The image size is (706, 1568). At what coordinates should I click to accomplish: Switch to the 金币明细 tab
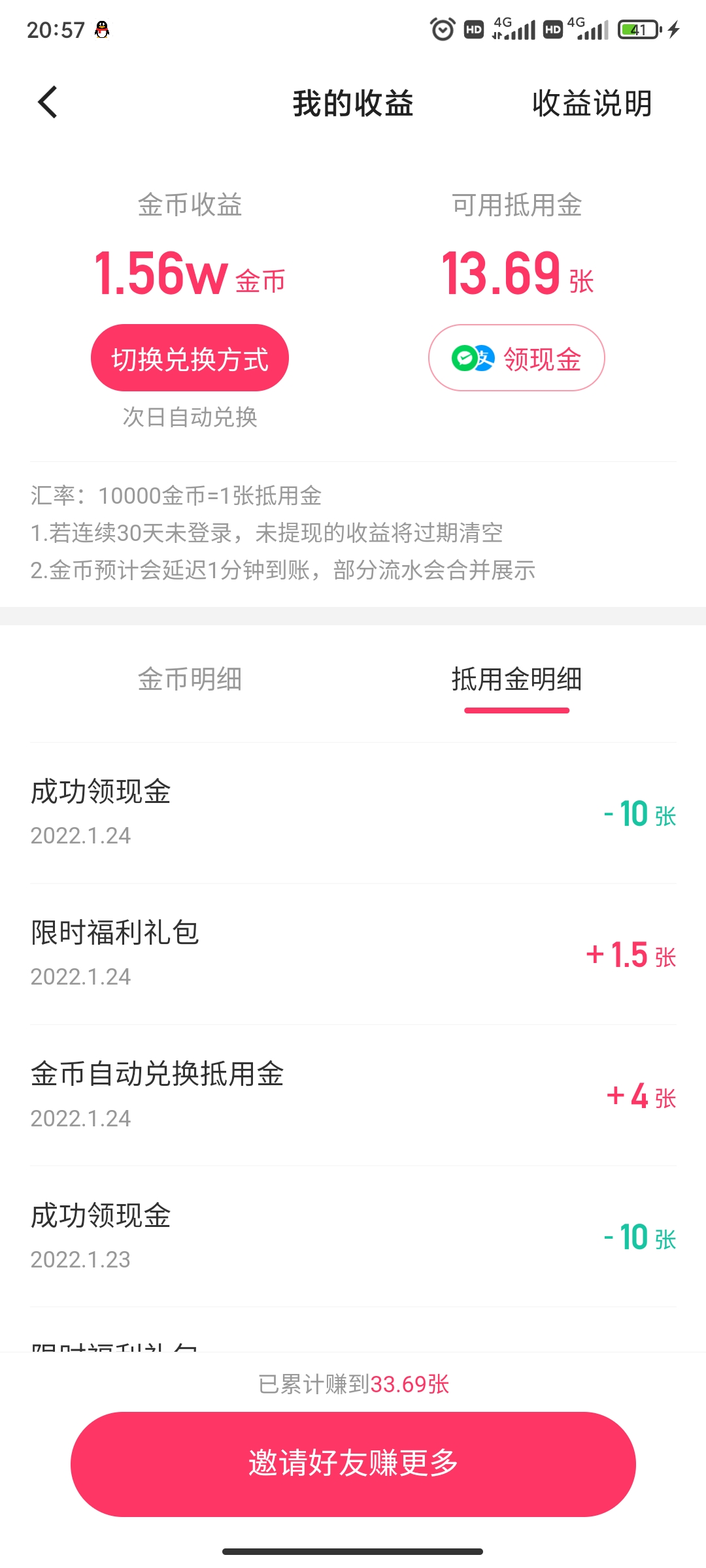click(x=189, y=680)
